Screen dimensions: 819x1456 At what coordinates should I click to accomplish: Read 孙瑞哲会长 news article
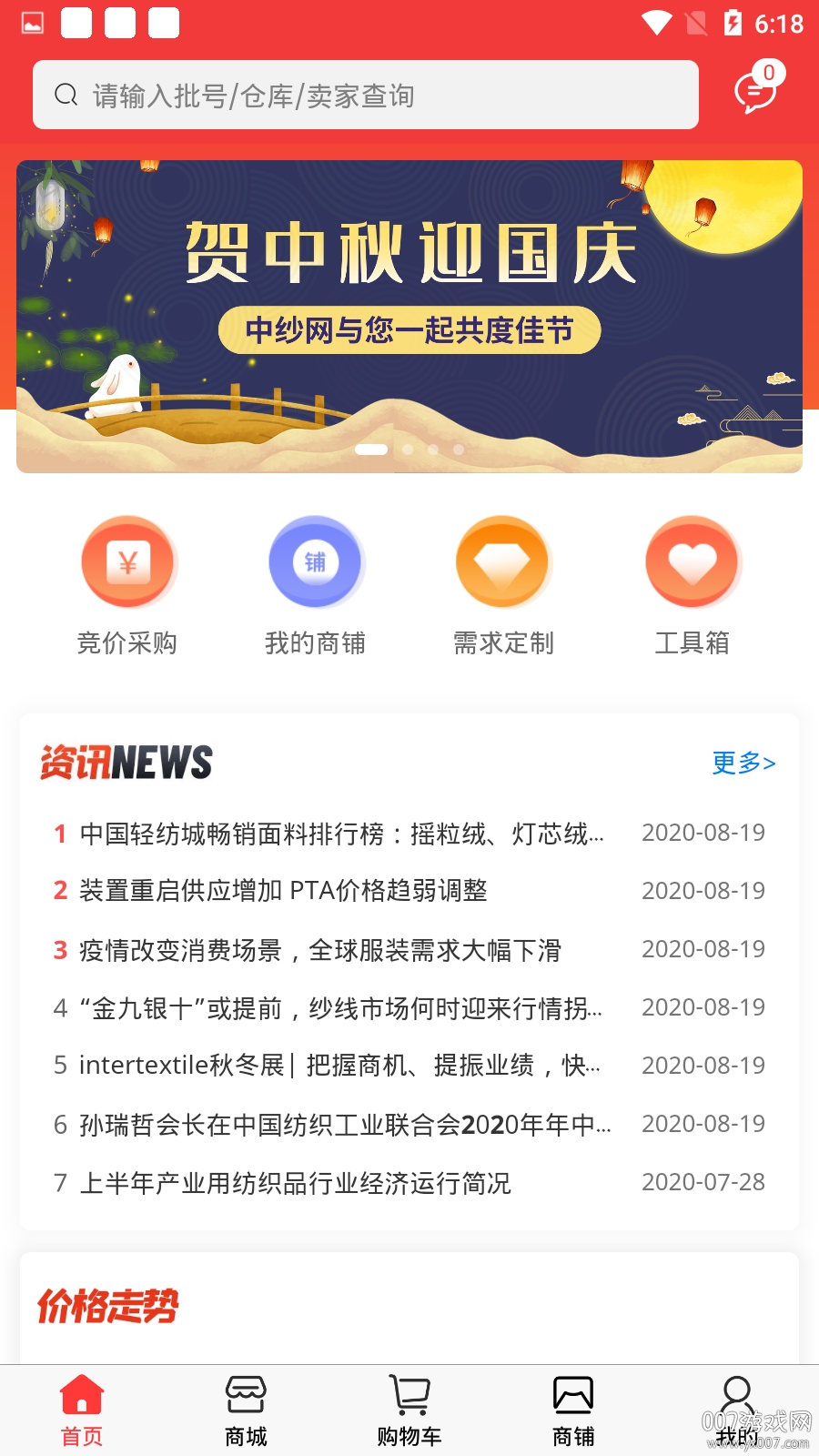point(344,1125)
